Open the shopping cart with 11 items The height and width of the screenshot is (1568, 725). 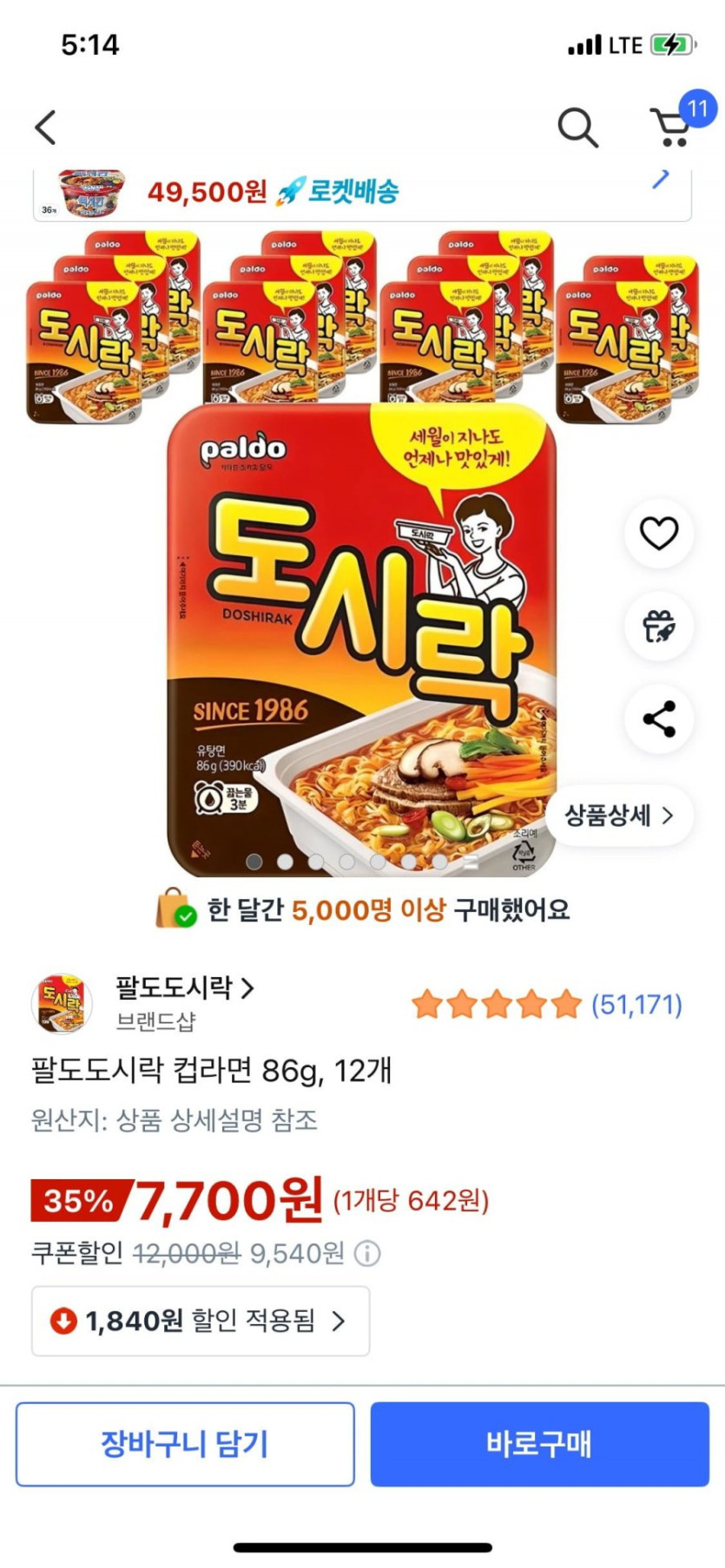[x=673, y=128]
